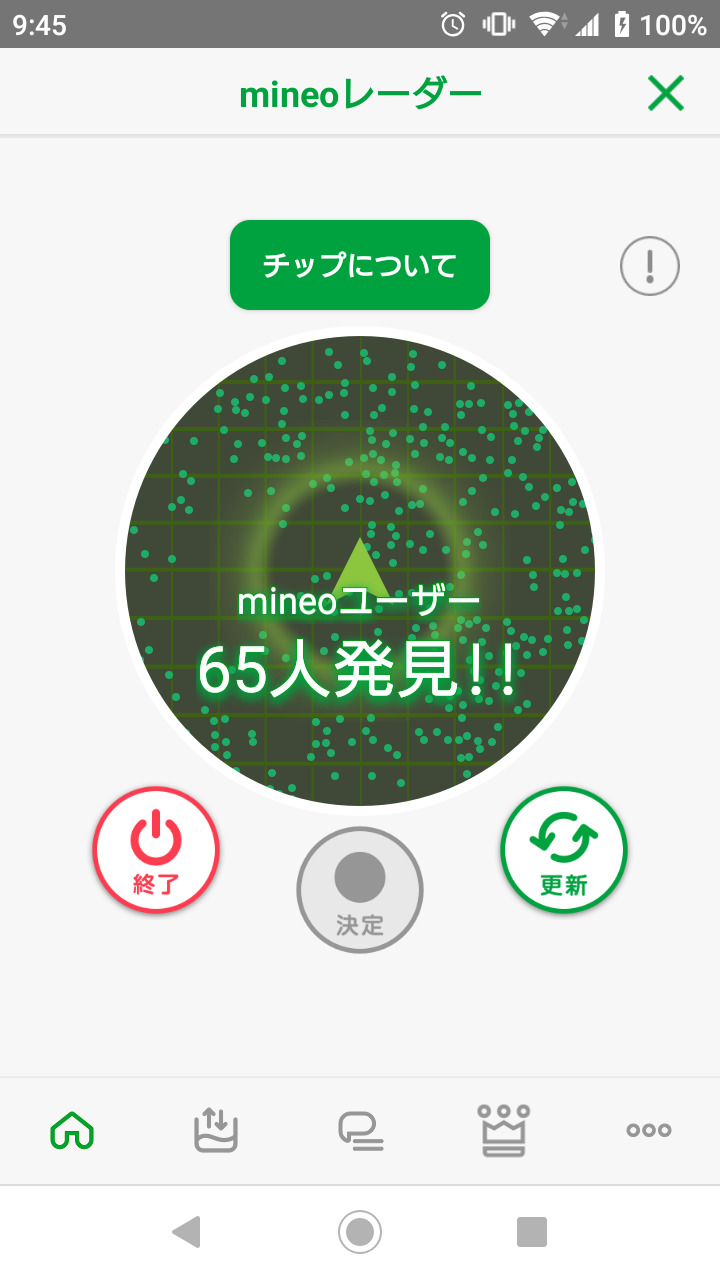Tap the exclamation info icon

click(649, 267)
